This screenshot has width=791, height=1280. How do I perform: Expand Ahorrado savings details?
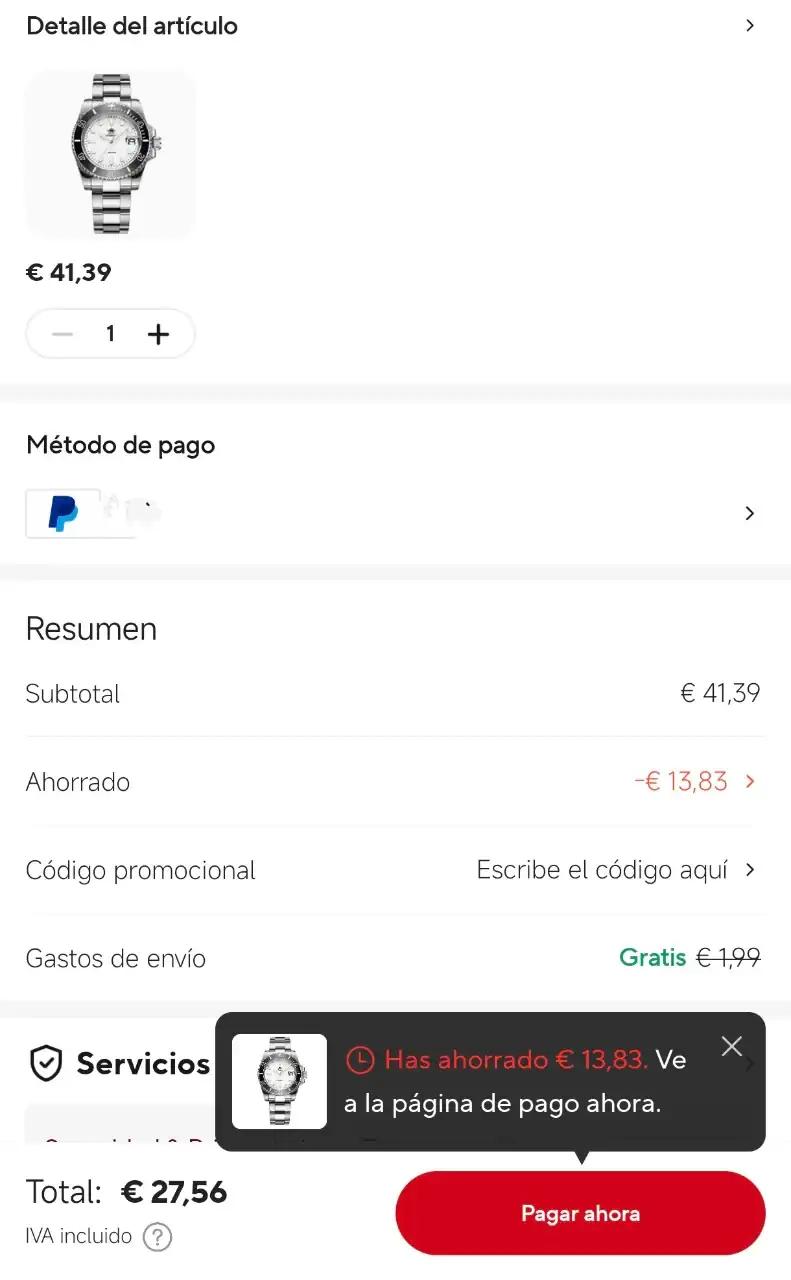749,782
